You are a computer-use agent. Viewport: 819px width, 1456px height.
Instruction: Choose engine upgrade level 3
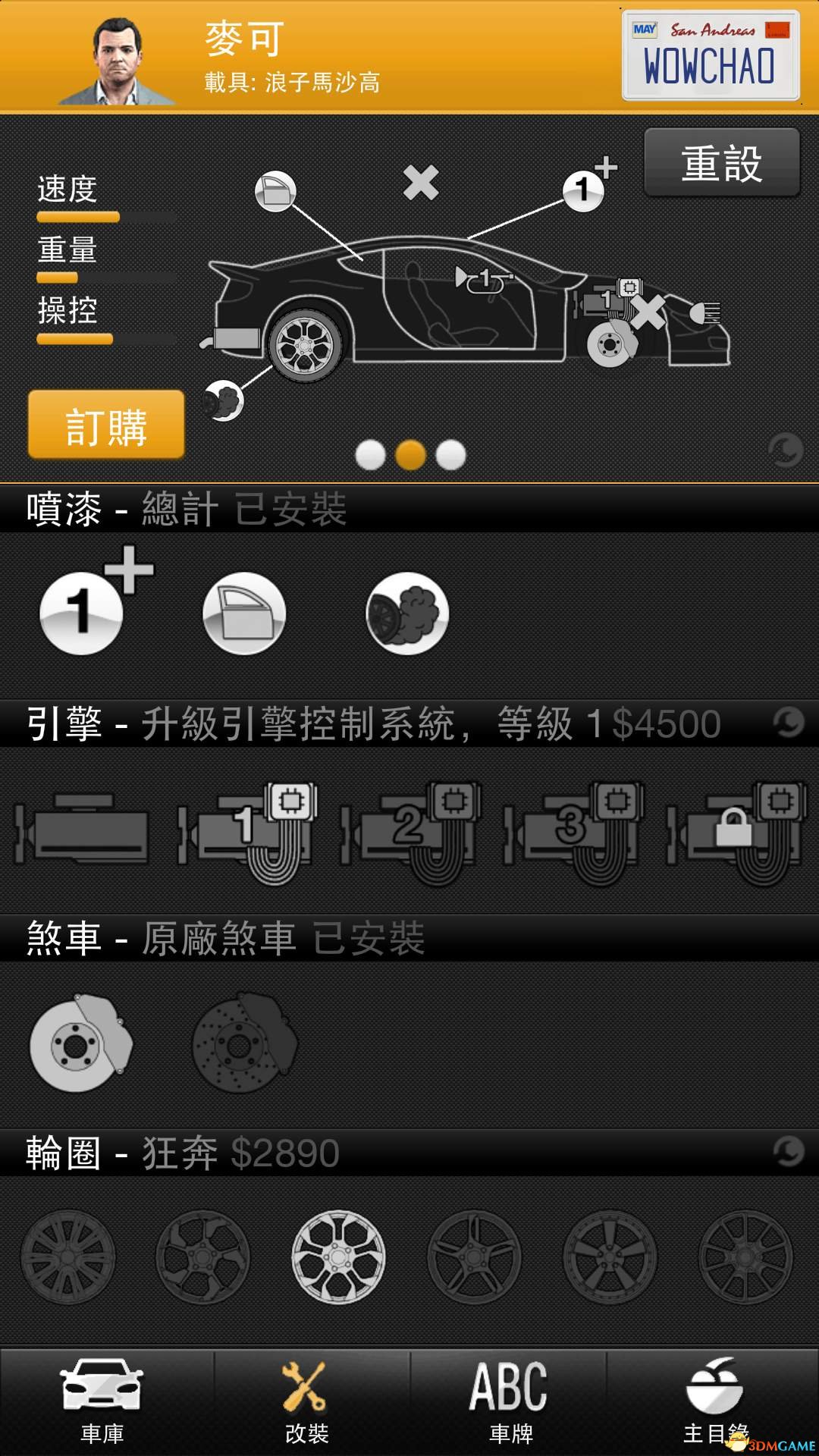574,831
